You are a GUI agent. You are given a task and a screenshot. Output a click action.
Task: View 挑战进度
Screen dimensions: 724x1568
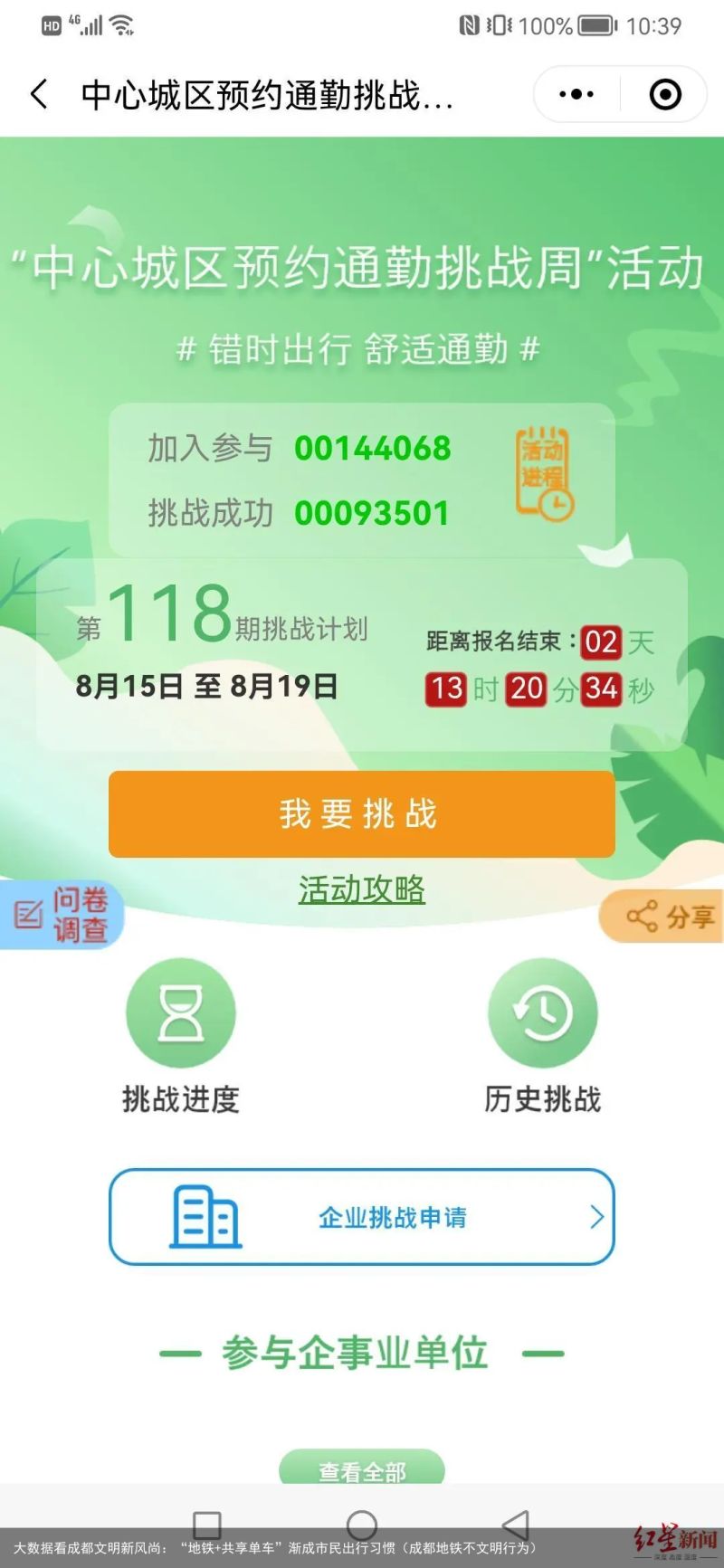pyautogui.click(x=180, y=1036)
